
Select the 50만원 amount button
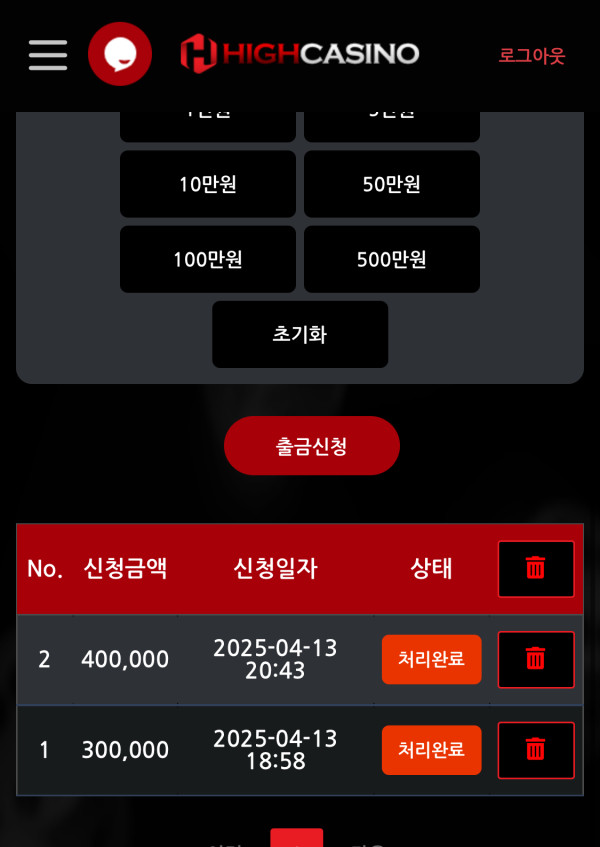pyautogui.click(x=392, y=184)
